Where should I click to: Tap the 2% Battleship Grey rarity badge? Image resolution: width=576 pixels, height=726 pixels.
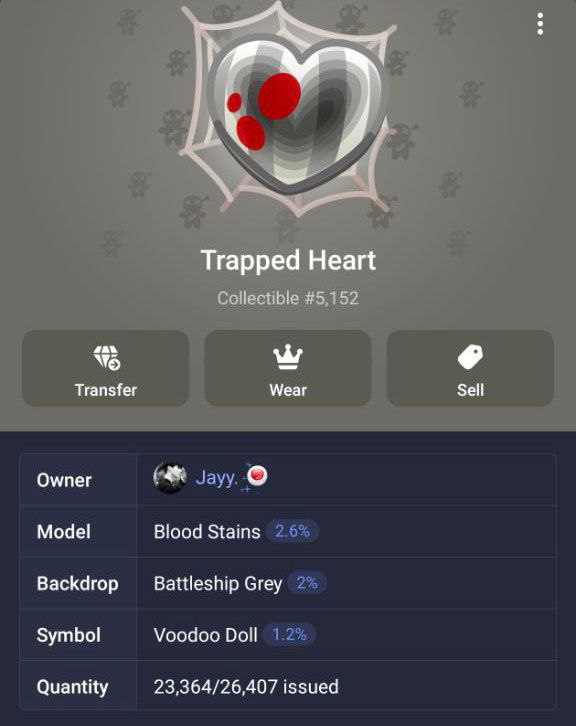pyautogui.click(x=307, y=583)
